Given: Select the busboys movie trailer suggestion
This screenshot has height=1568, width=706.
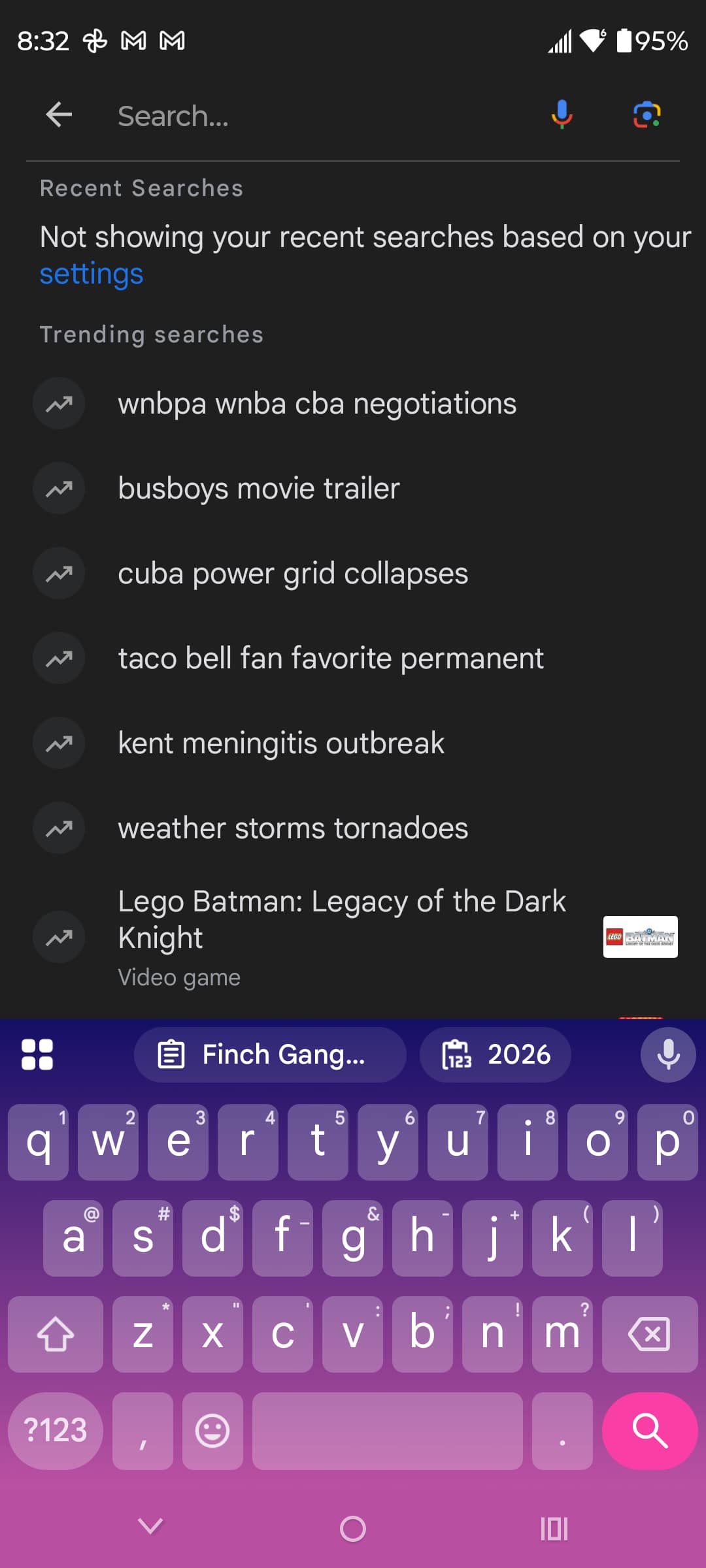Looking at the screenshot, I should (x=259, y=488).
